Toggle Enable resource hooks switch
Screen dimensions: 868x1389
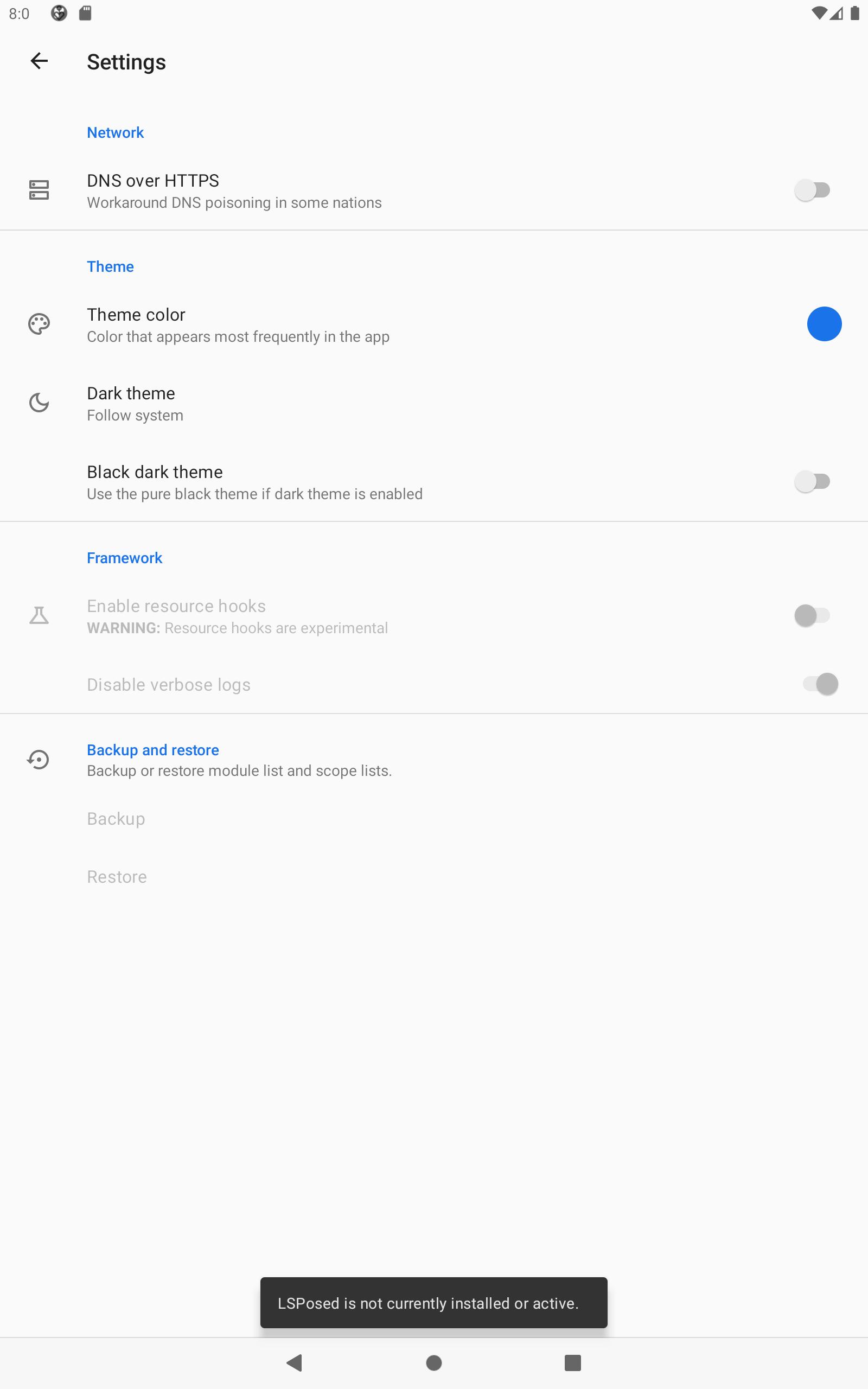(x=812, y=616)
